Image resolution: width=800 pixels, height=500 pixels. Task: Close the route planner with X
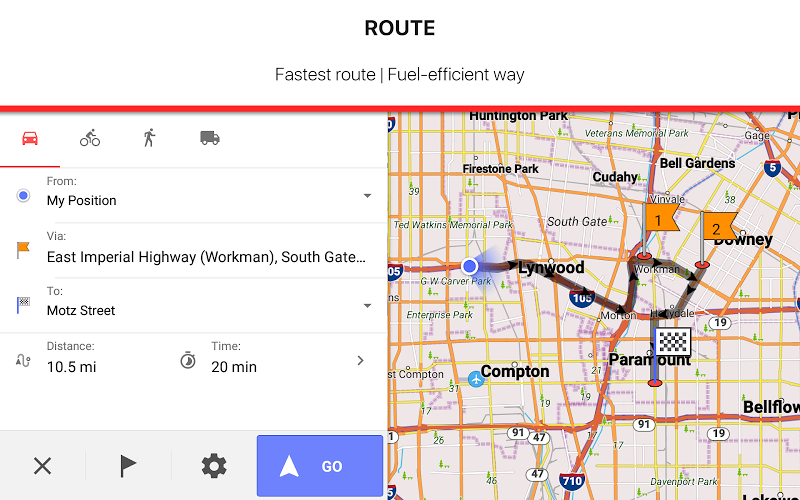tap(42, 465)
